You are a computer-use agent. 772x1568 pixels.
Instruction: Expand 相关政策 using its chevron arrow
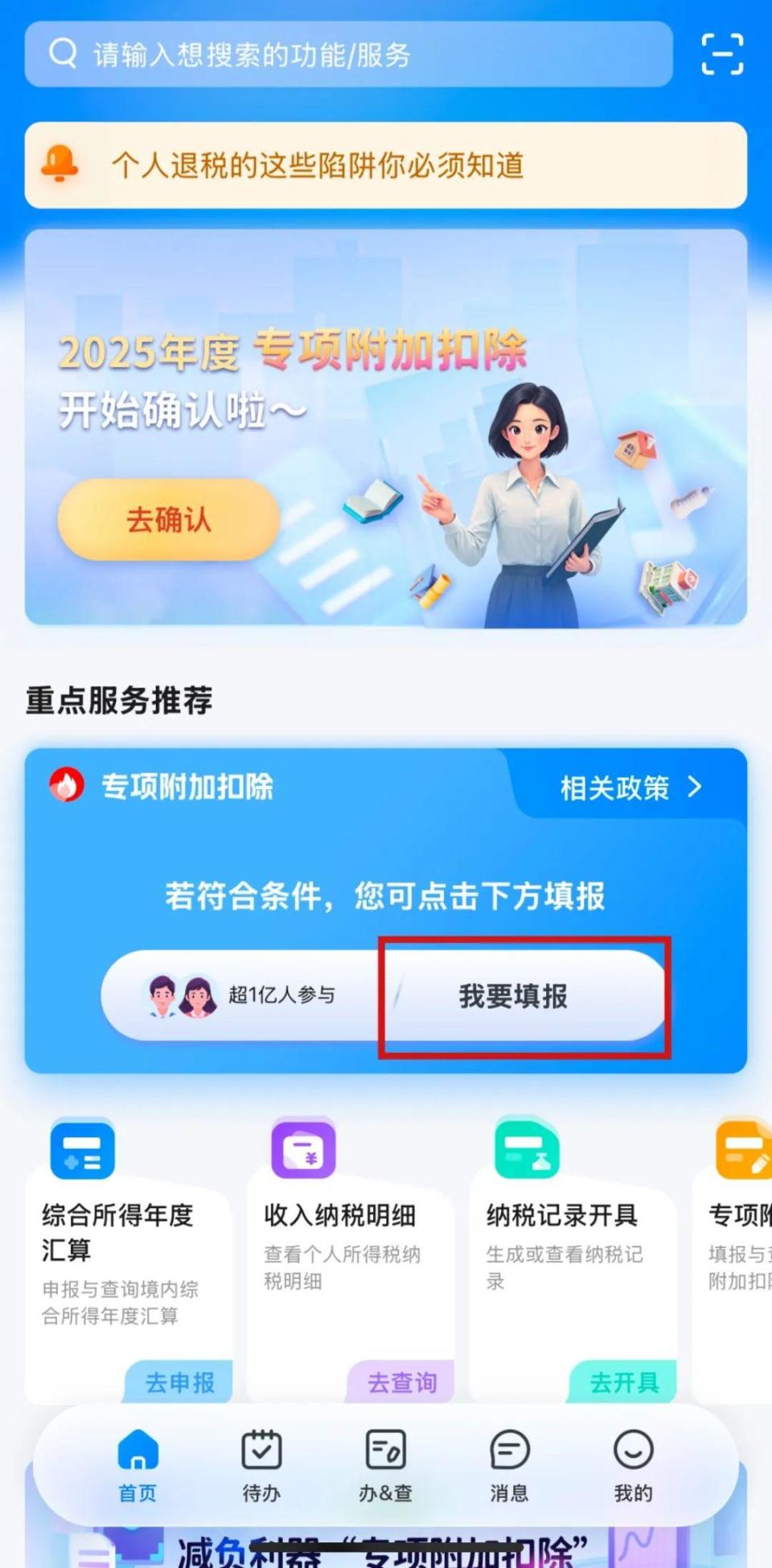[696, 789]
